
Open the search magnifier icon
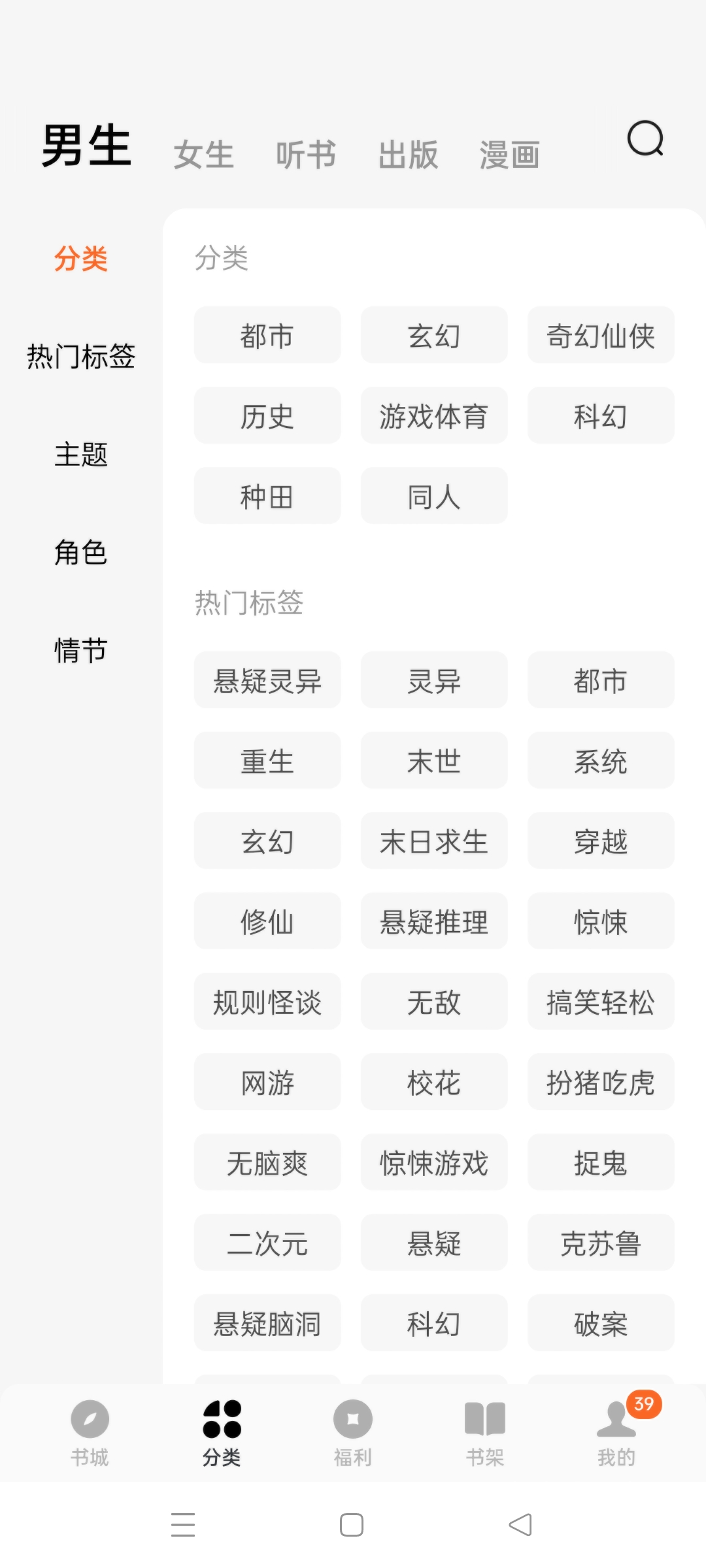tap(645, 139)
